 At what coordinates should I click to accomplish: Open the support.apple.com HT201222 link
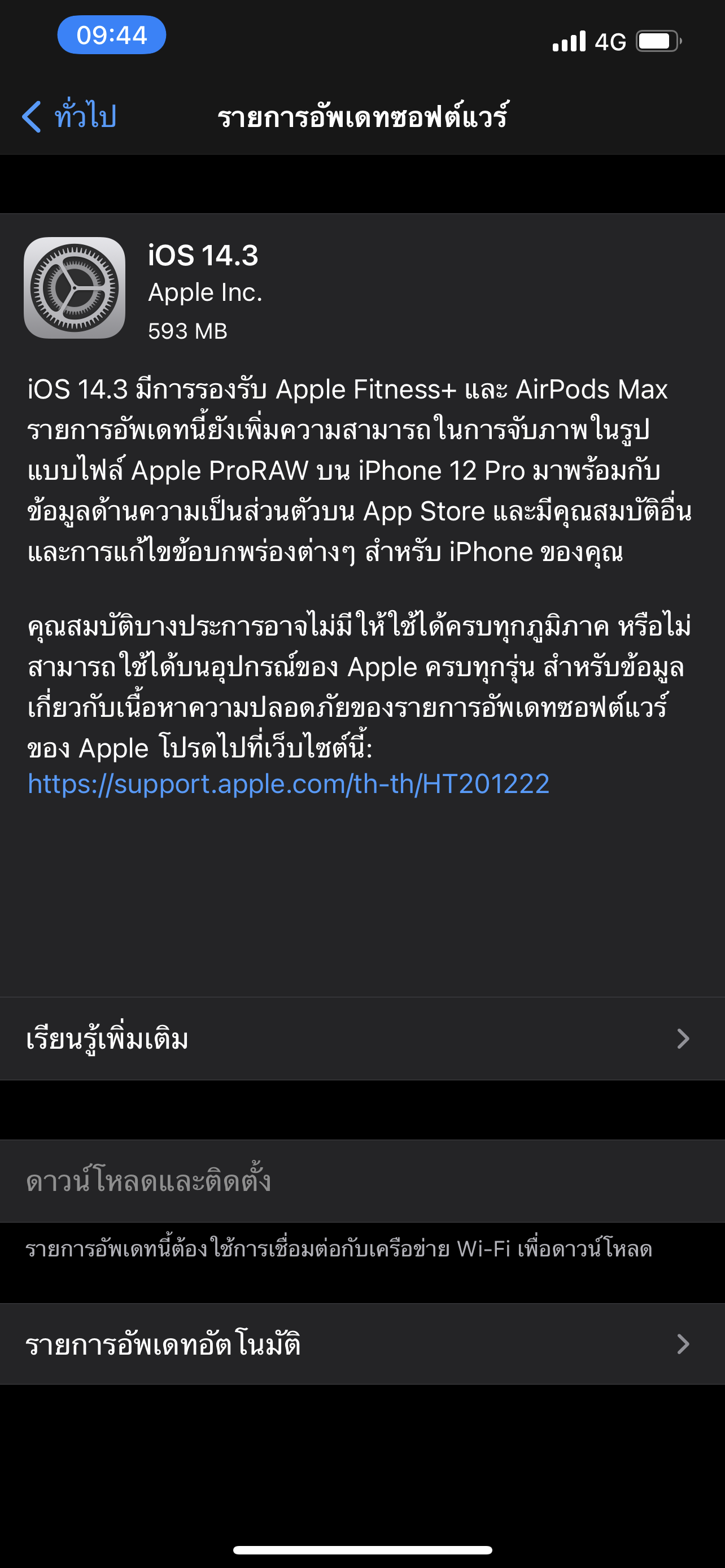[x=289, y=783]
